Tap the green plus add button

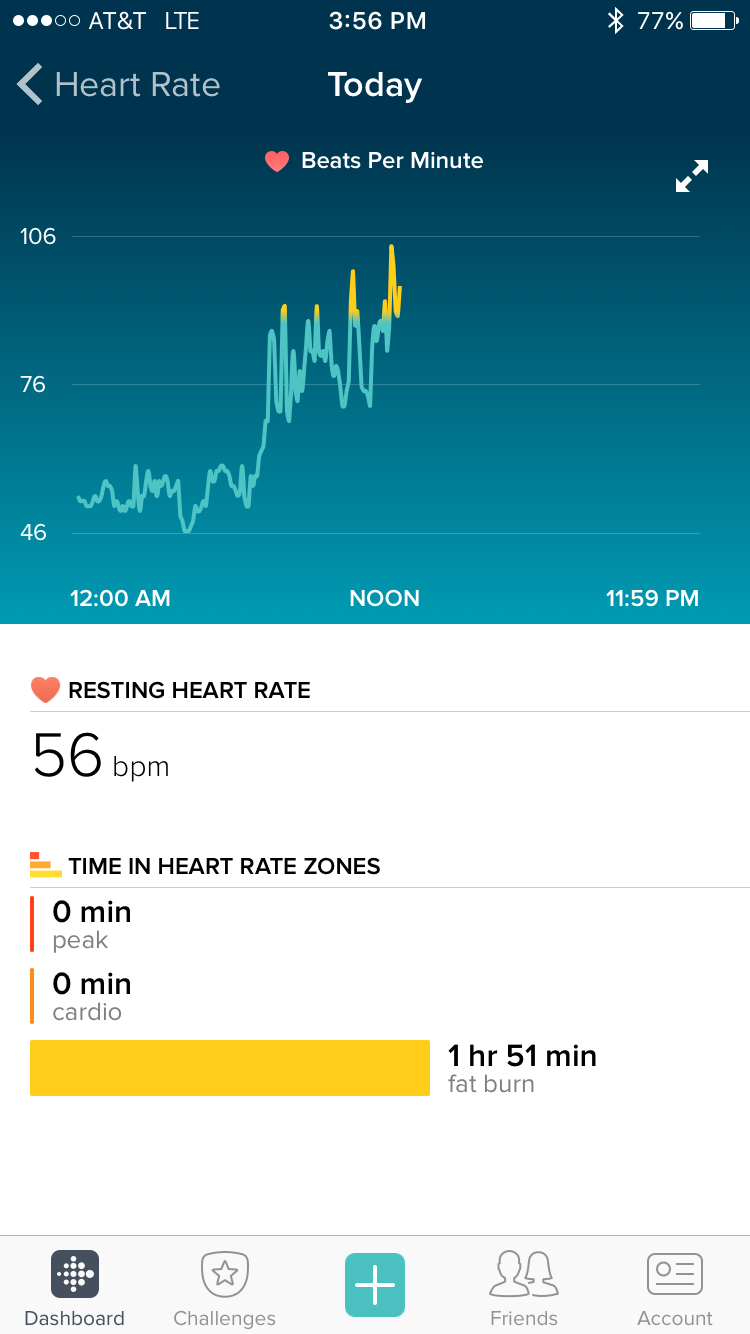375,1284
